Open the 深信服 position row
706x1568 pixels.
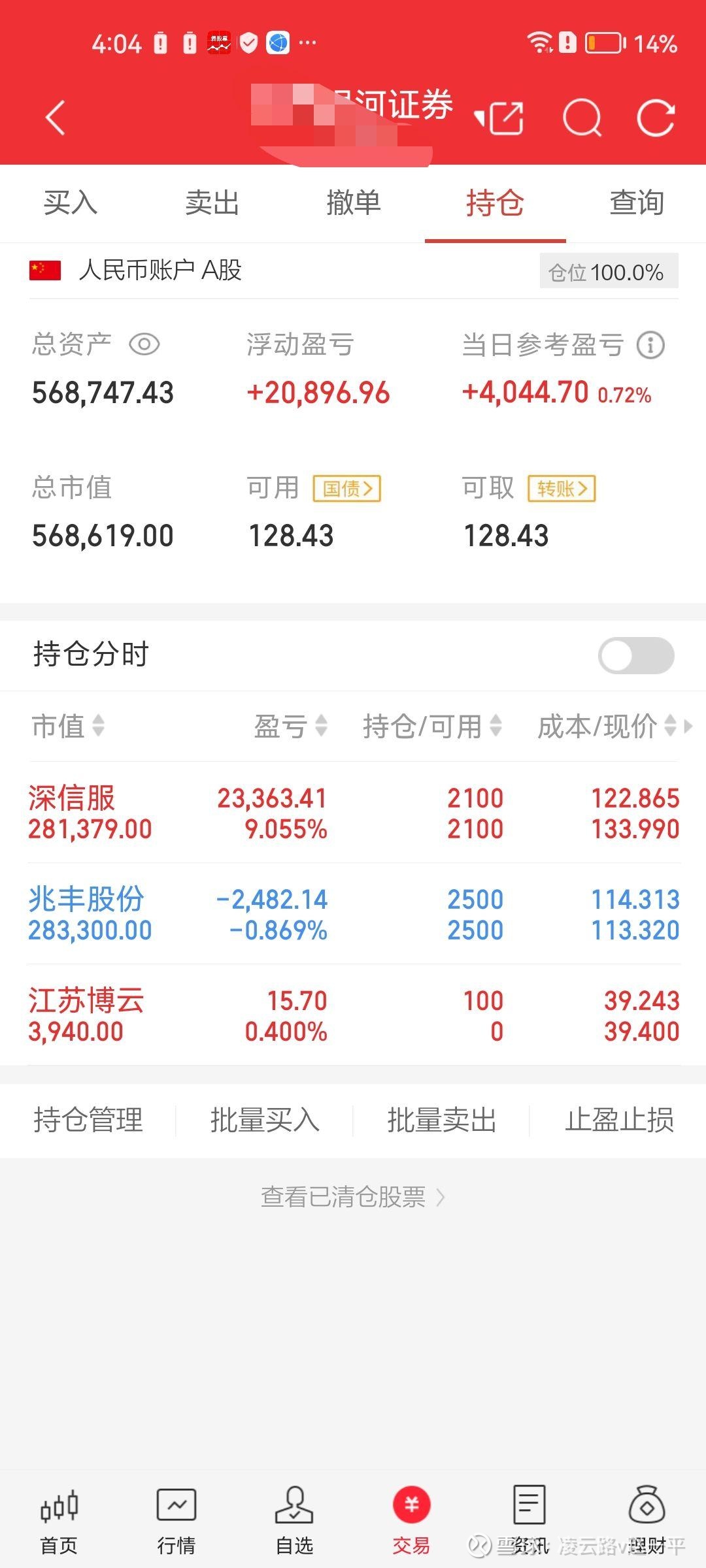353,813
